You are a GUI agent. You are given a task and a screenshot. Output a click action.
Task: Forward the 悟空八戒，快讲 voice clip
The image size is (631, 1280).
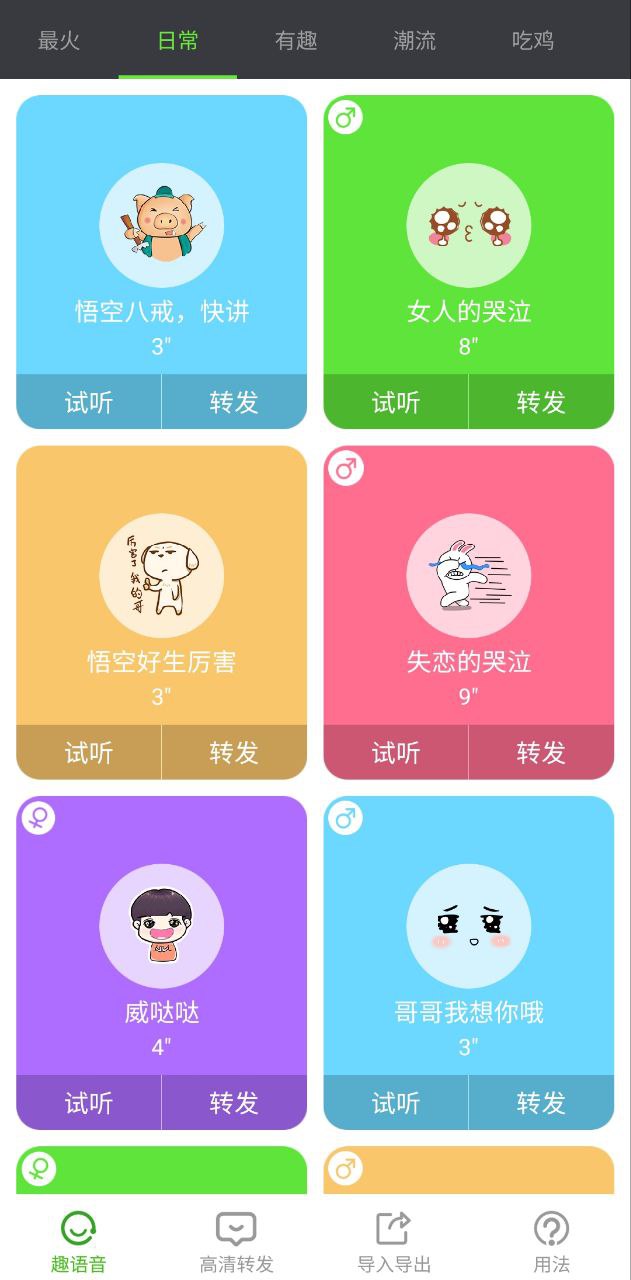pos(234,402)
